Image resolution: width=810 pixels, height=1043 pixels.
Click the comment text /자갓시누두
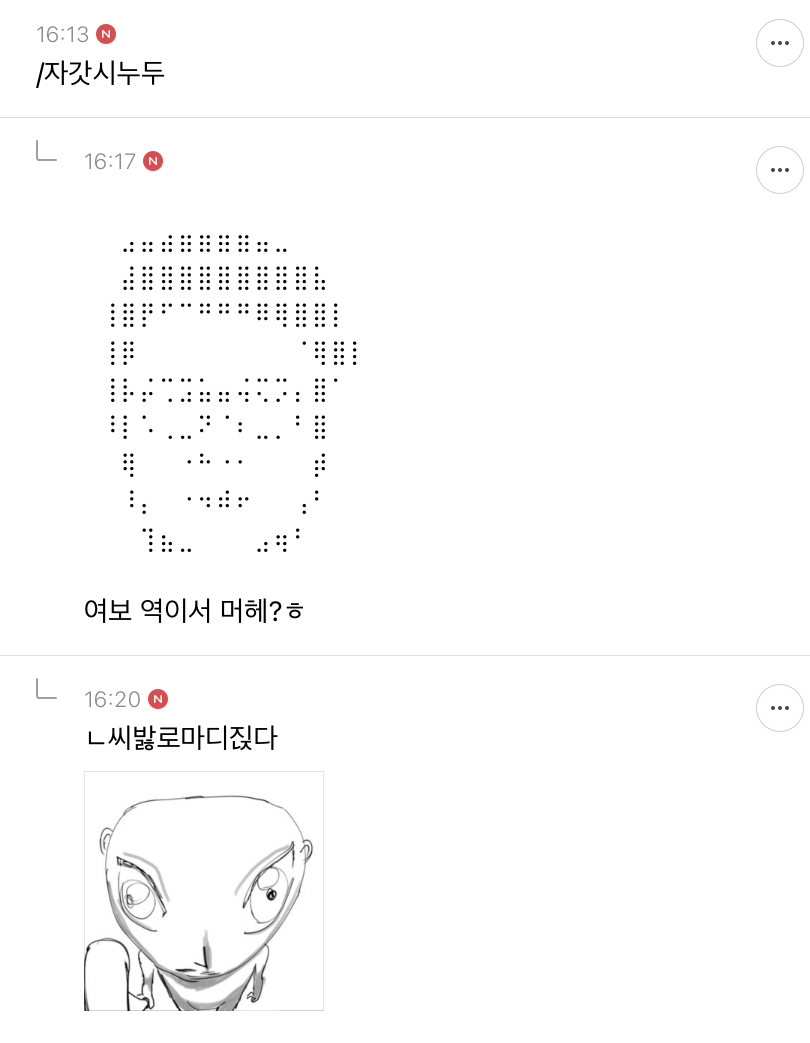click(100, 73)
